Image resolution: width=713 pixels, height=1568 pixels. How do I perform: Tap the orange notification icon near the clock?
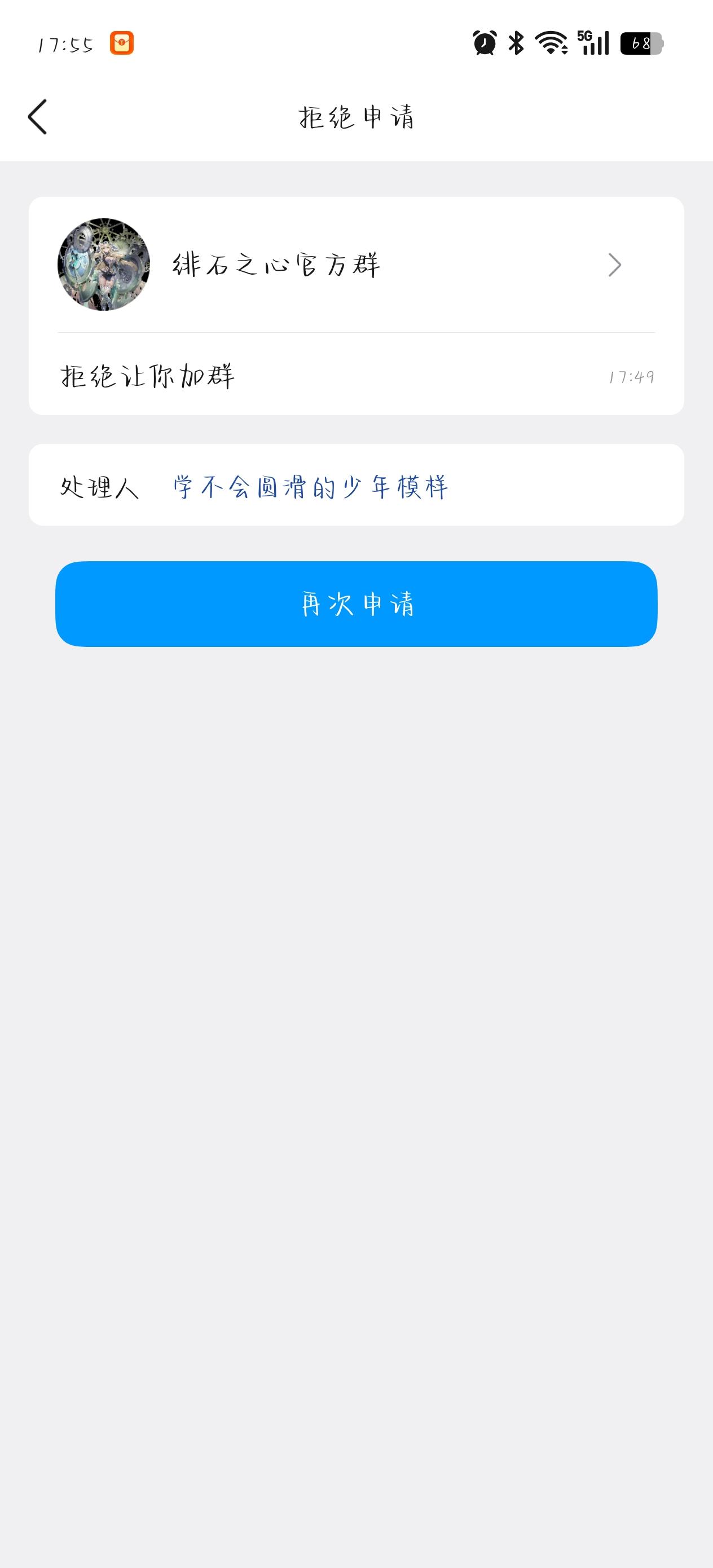click(x=121, y=43)
